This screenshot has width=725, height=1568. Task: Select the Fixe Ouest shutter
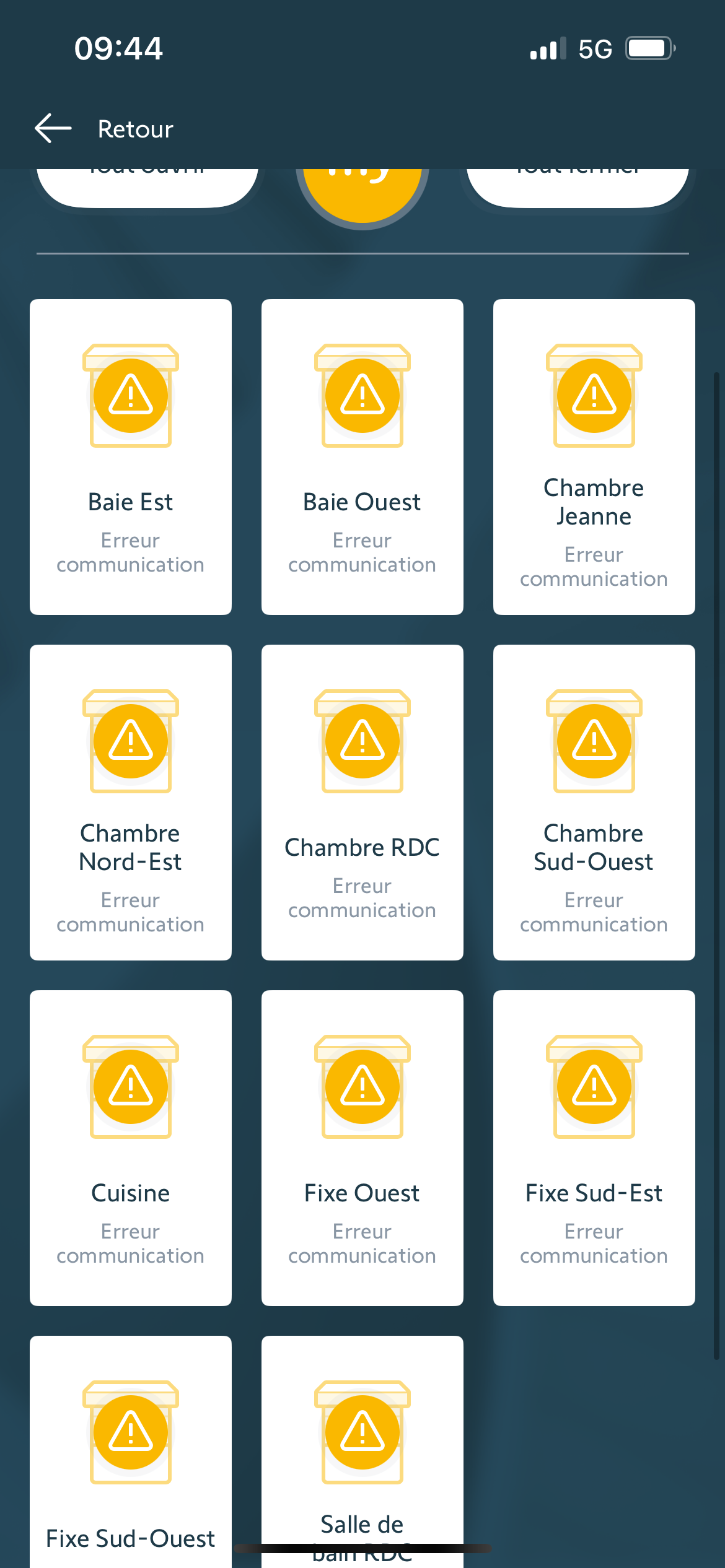(x=362, y=1148)
